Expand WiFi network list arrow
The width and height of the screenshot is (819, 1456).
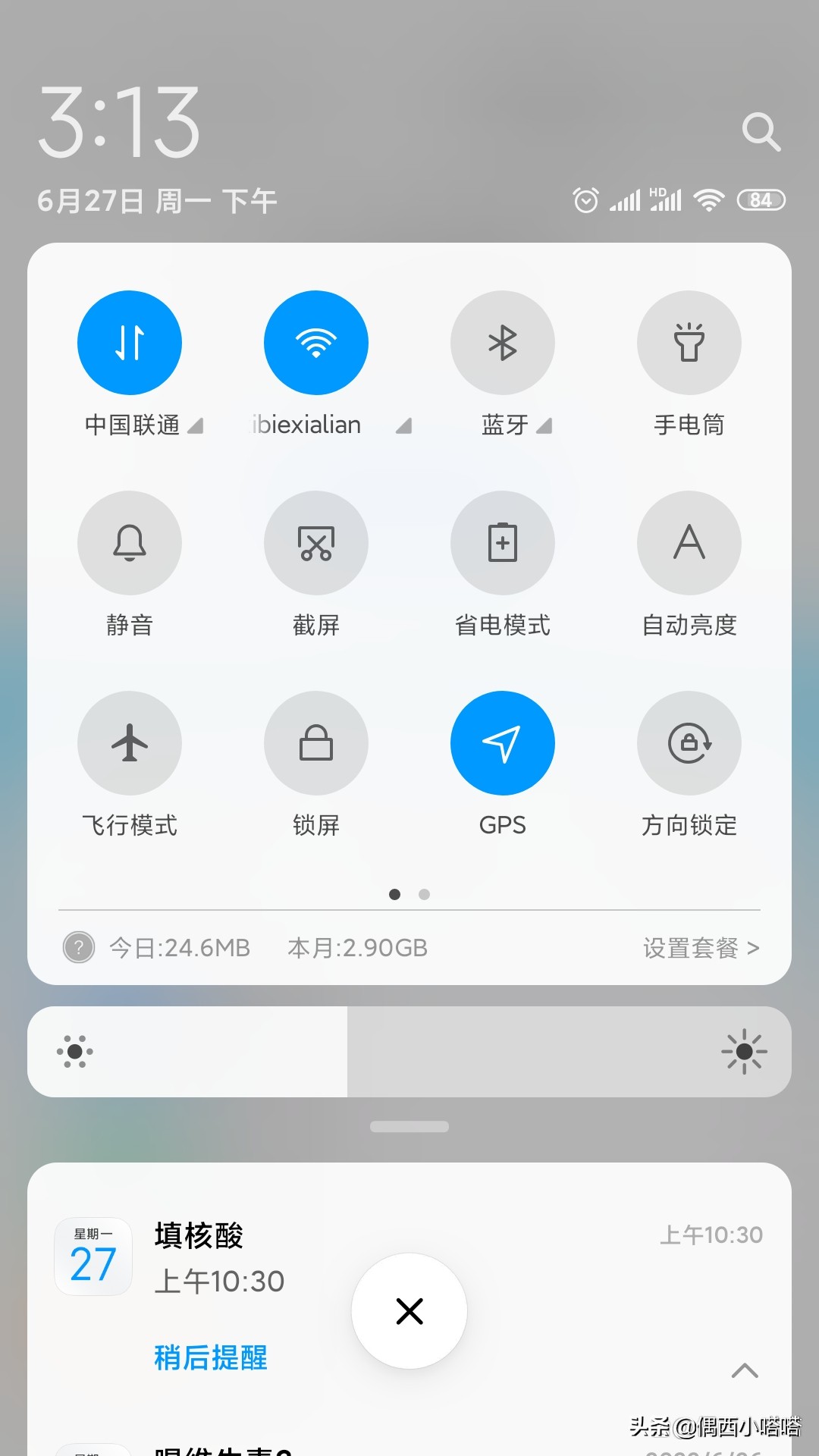tap(404, 426)
